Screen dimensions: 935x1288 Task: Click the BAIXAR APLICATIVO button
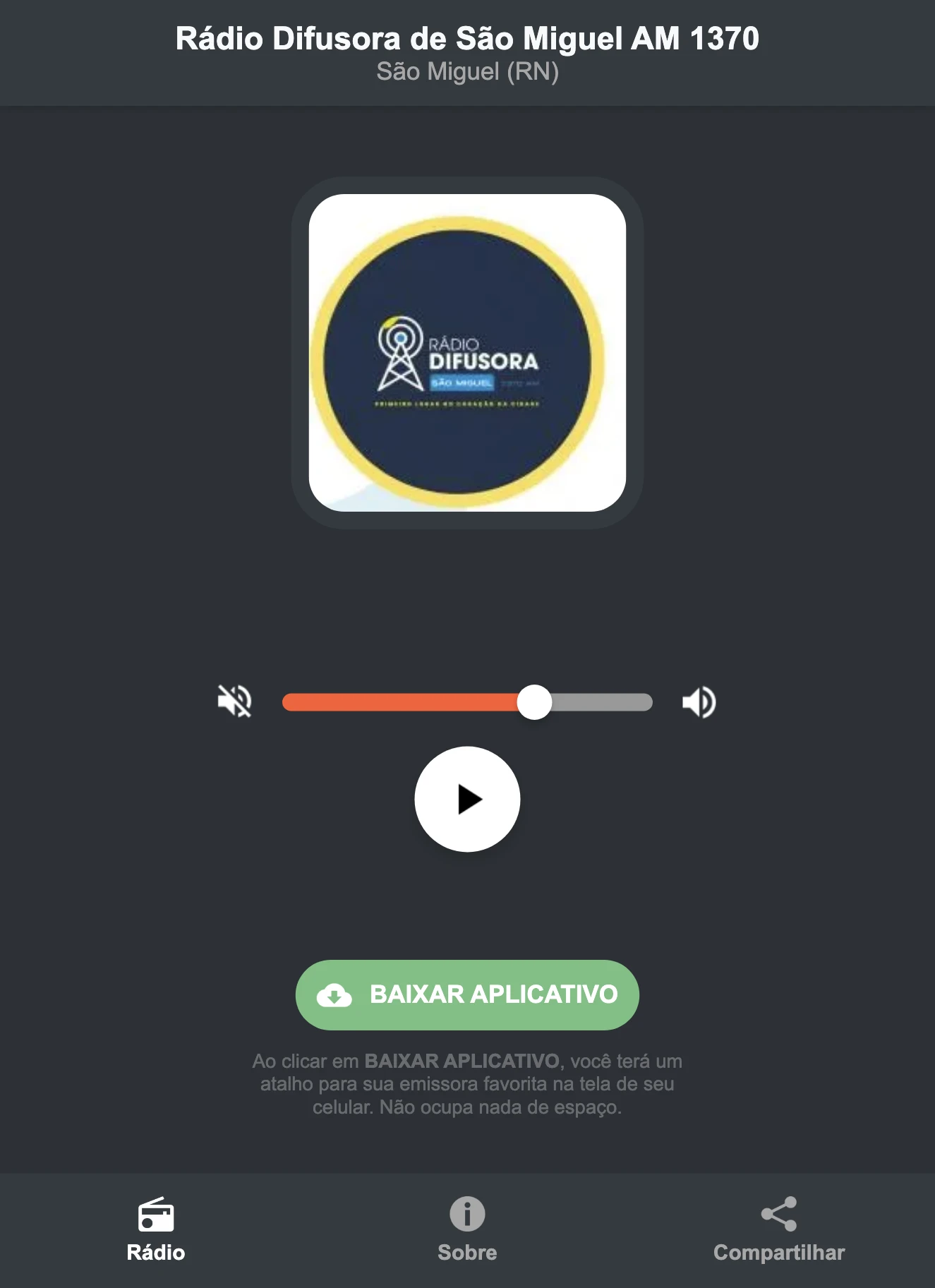point(466,994)
